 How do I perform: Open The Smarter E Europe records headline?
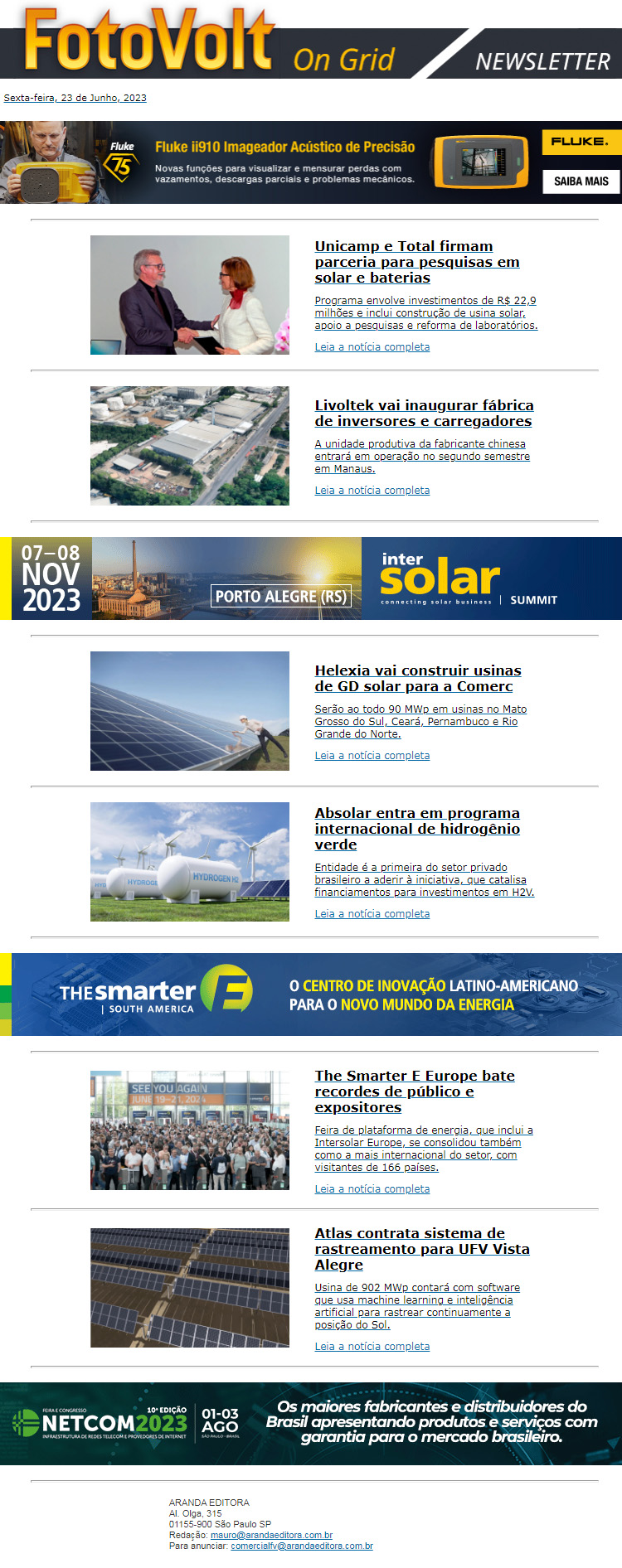click(414, 1091)
